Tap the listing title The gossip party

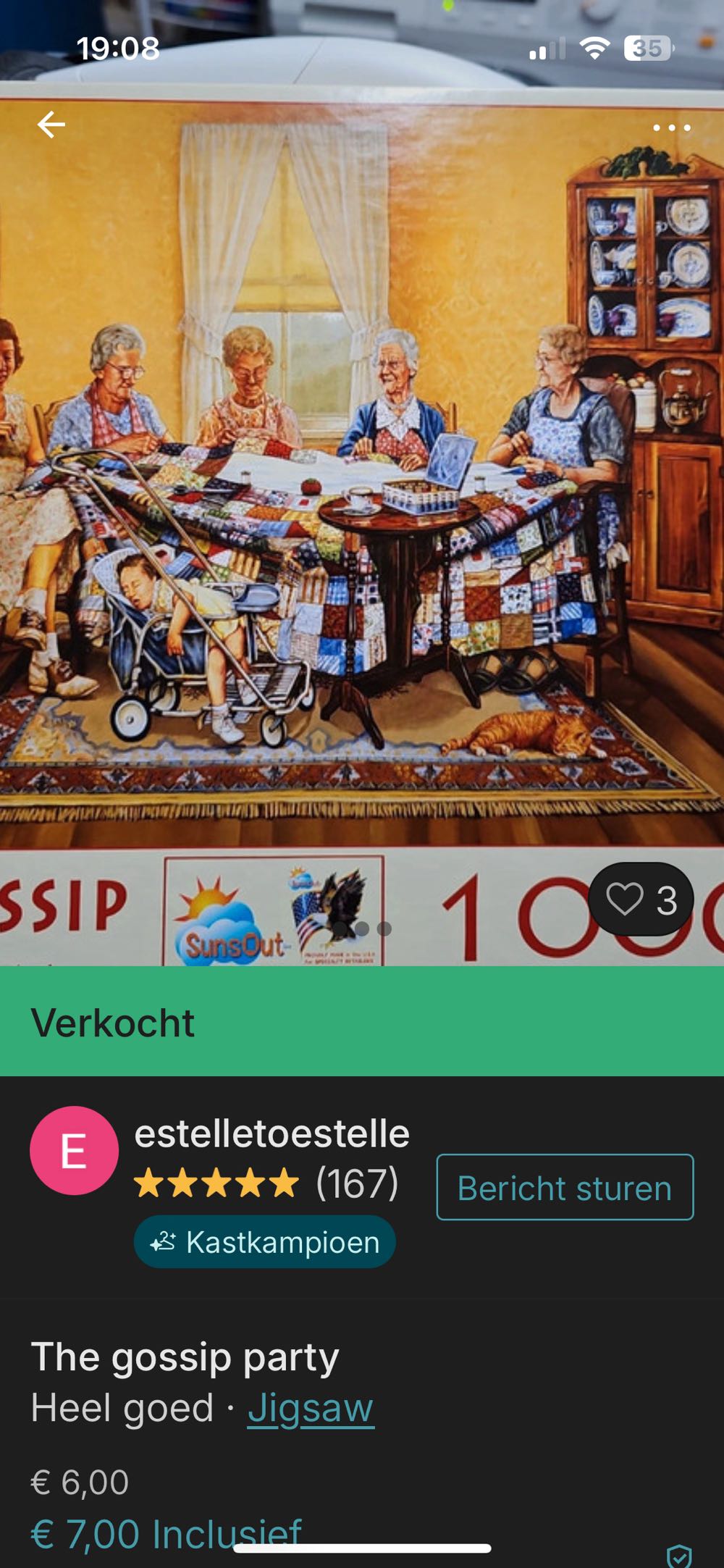tap(187, 1359)
